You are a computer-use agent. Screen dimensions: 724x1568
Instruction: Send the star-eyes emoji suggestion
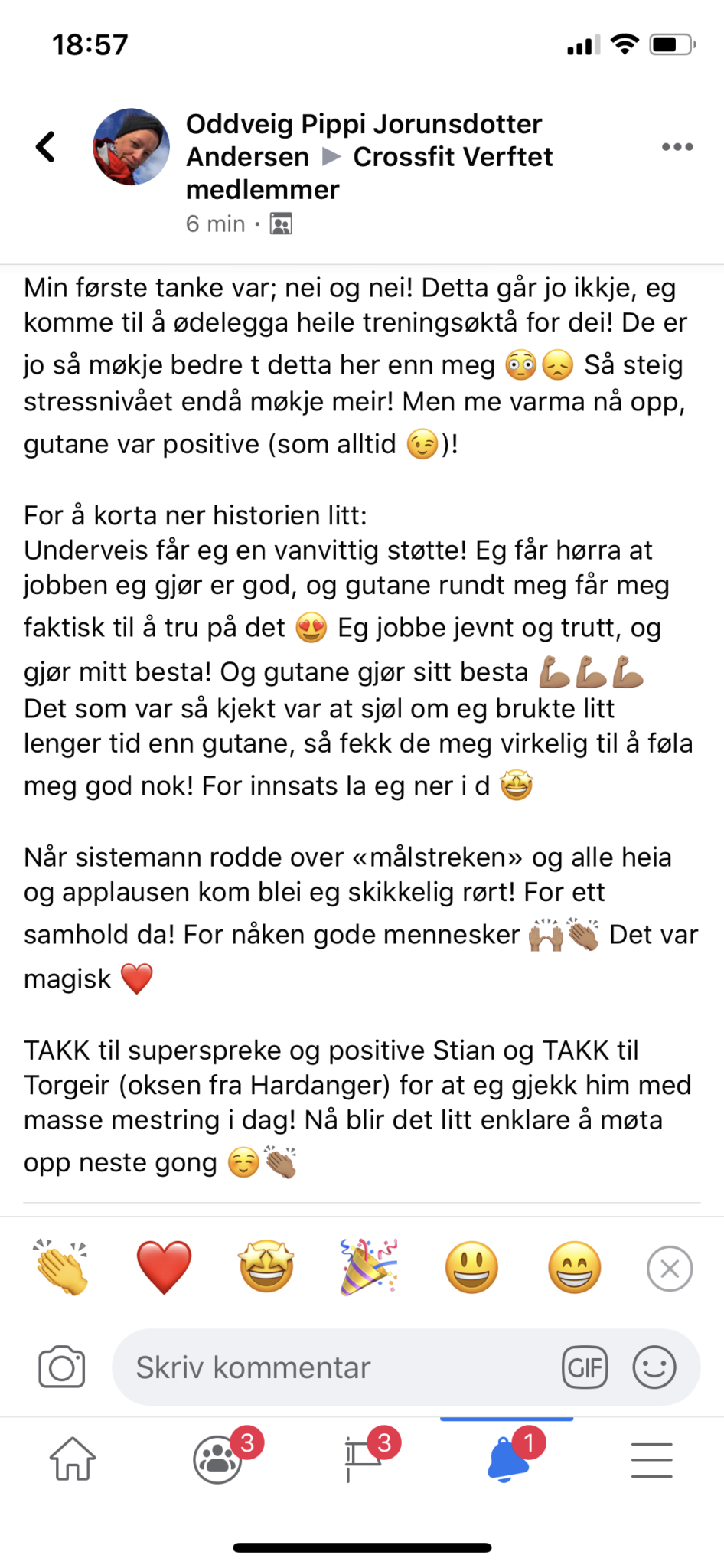[266, 1268]
